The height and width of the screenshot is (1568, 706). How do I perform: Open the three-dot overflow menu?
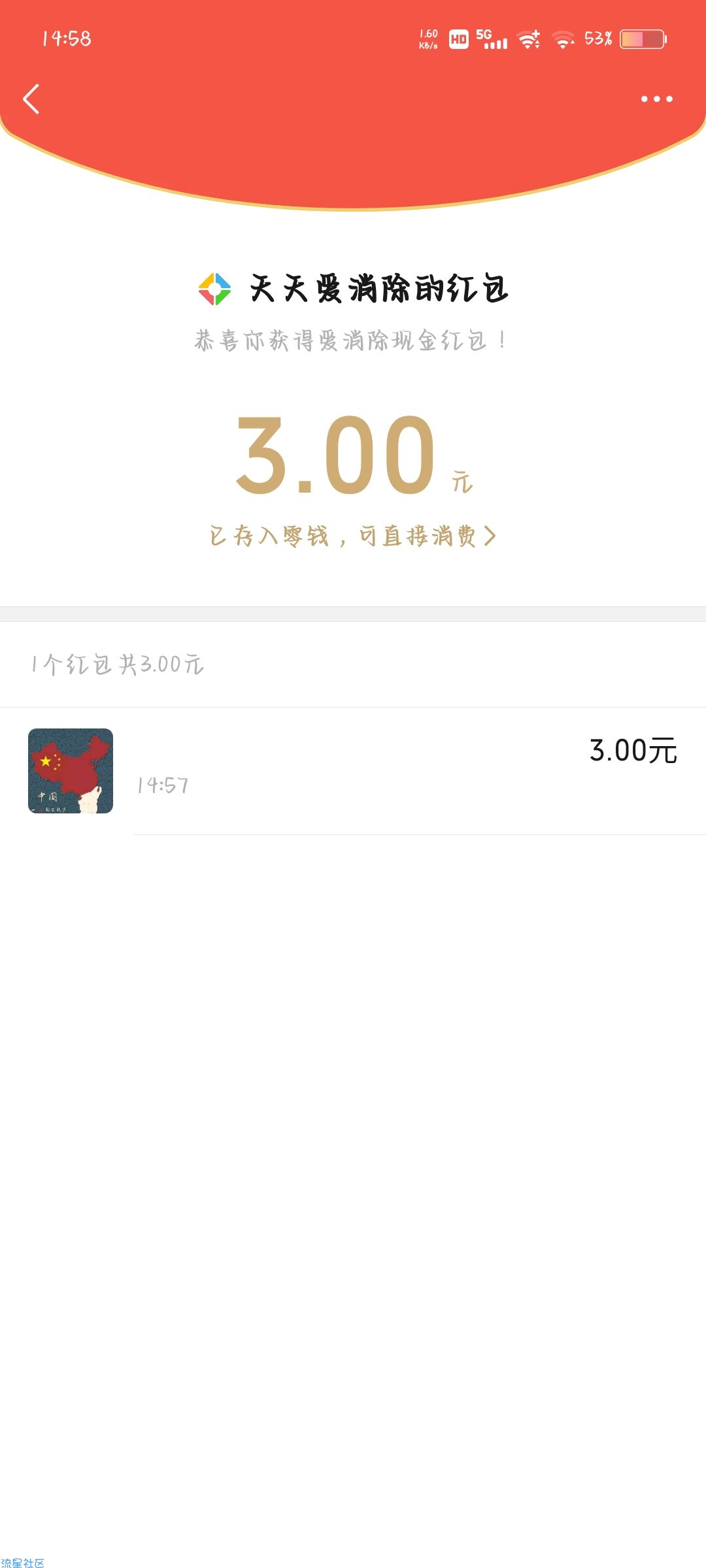[x=656, y=99]
